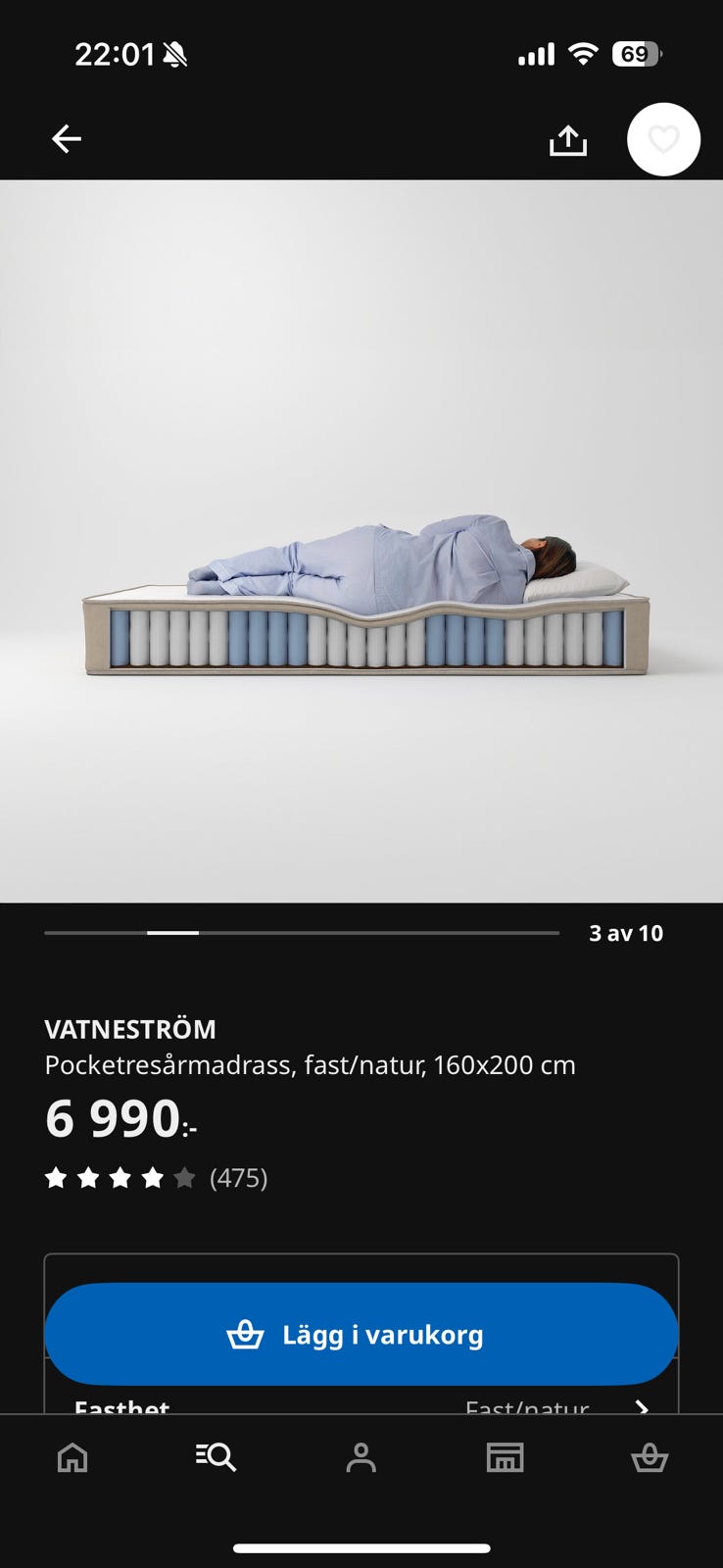Select the IKEA home icon

72,1457
